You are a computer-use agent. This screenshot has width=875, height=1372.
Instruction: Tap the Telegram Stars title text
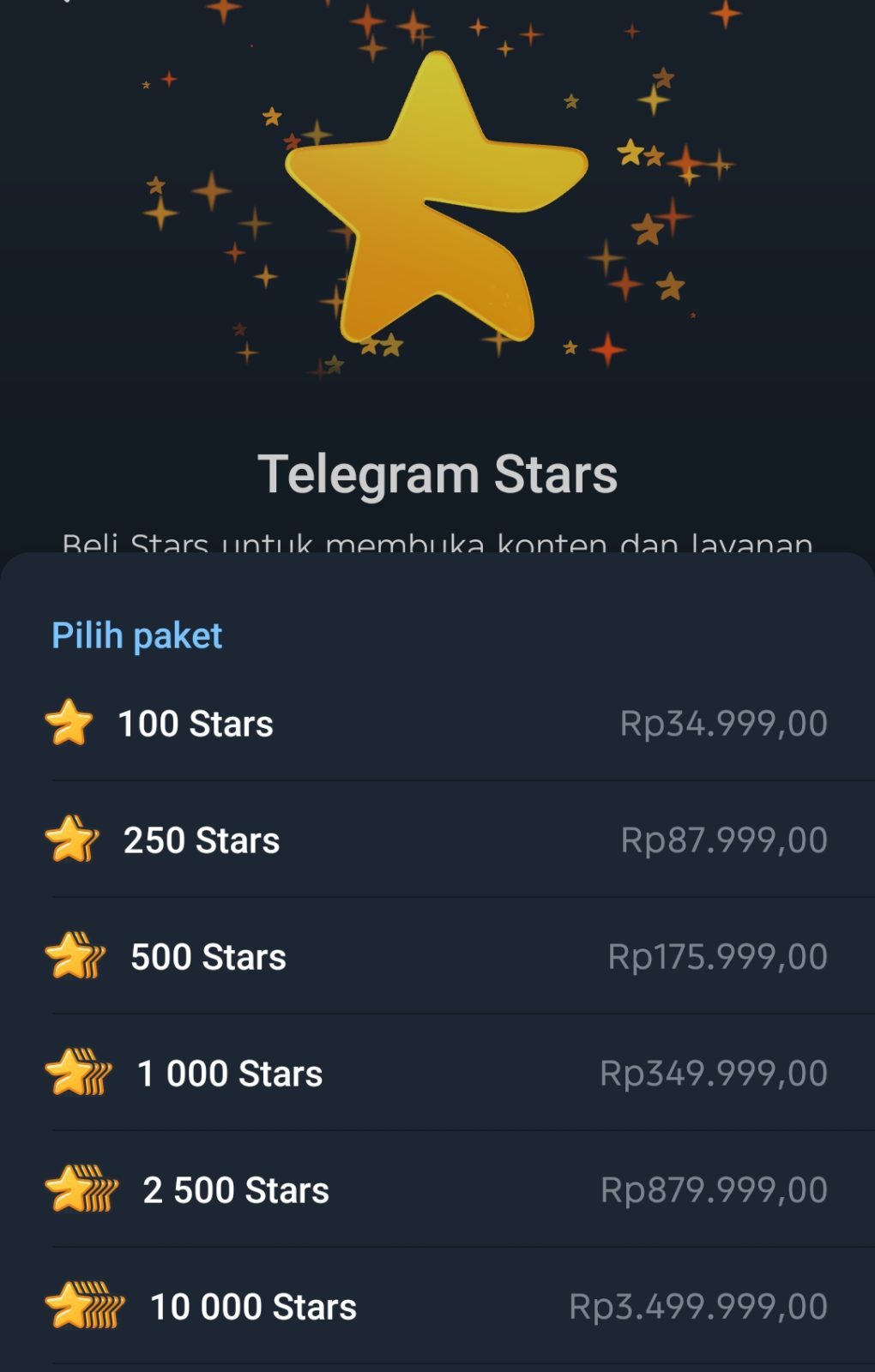click(x=437, y=472)
